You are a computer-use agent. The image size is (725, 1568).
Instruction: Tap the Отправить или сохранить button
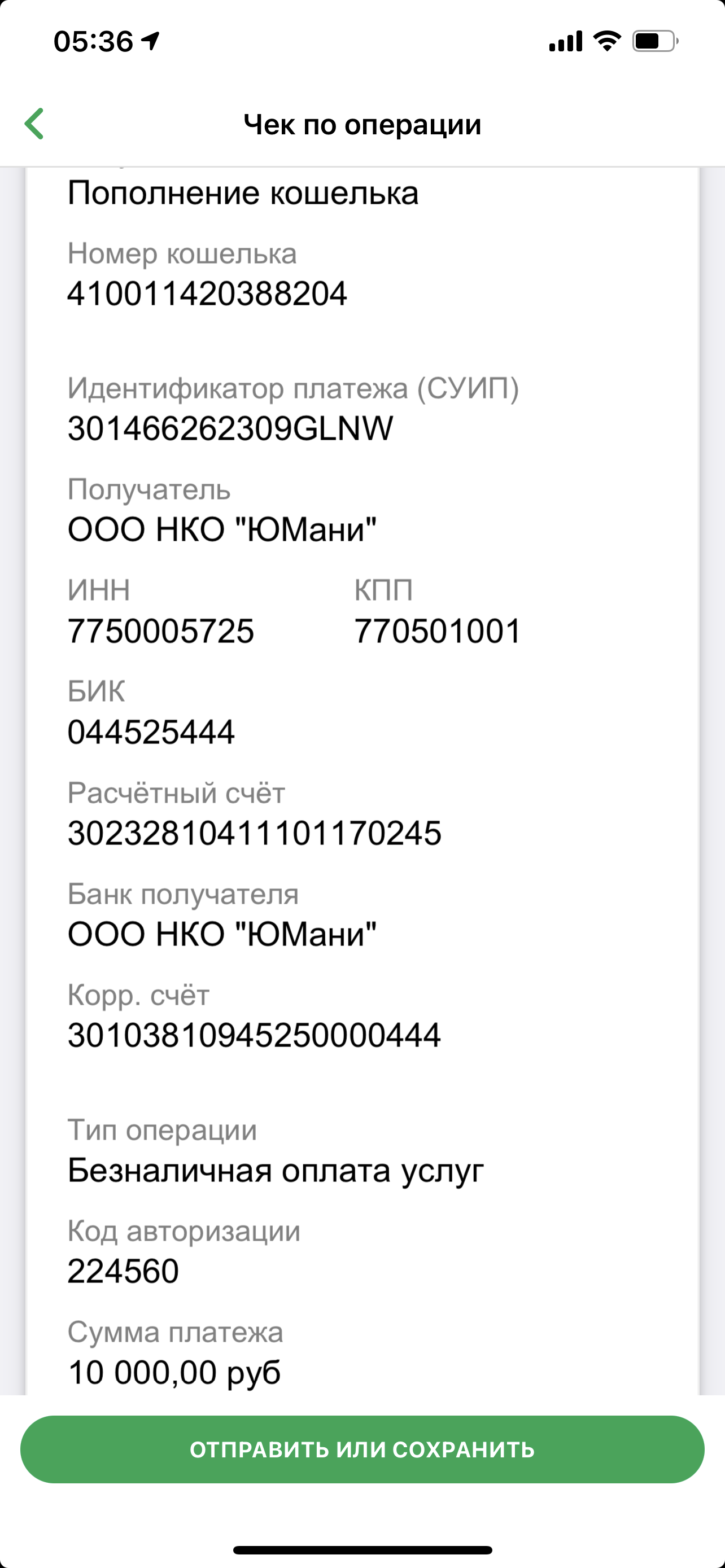pyautogui.click(x=362, y=1449)
